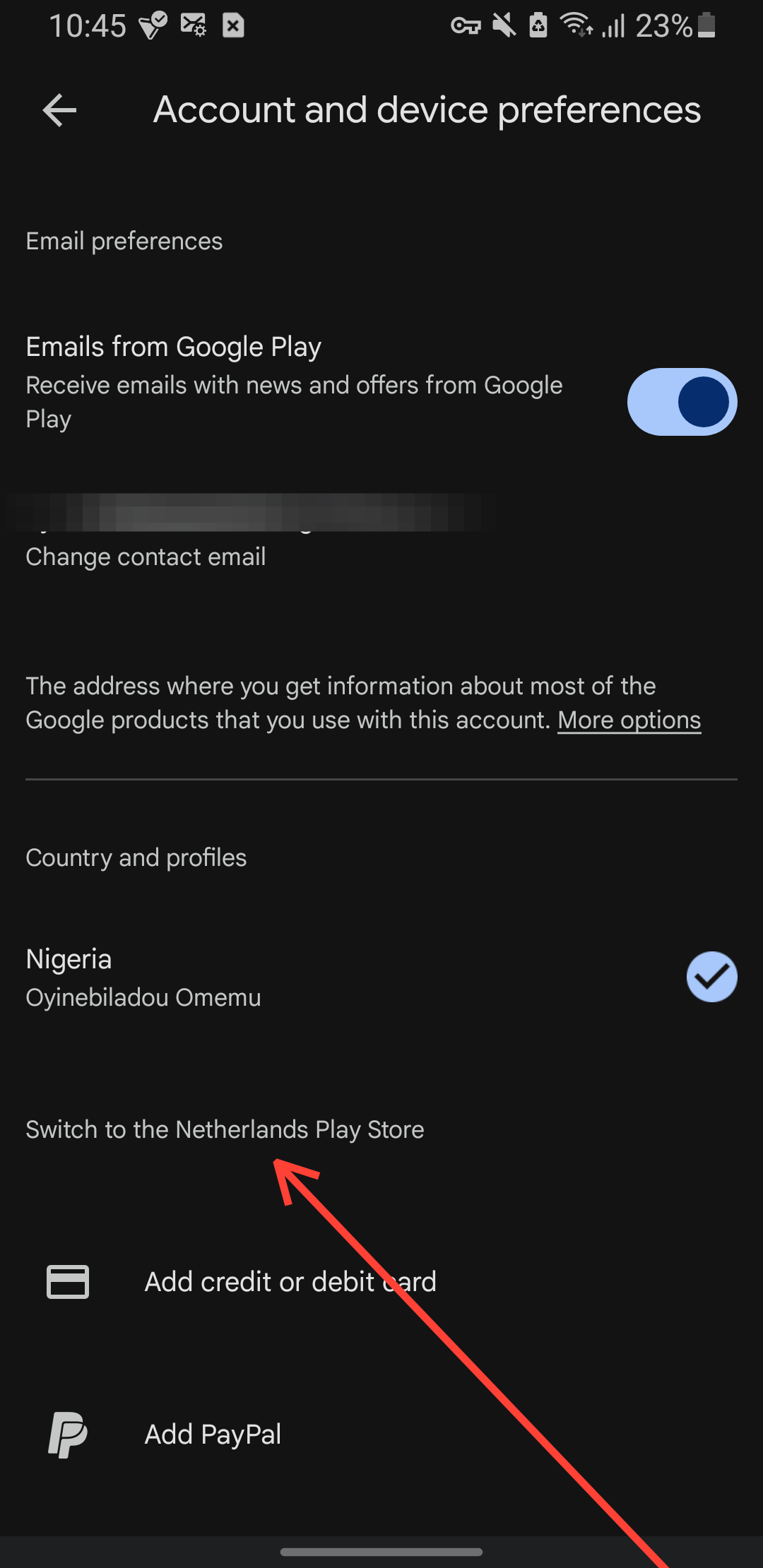Open the More options link

[x=629, y=720]
